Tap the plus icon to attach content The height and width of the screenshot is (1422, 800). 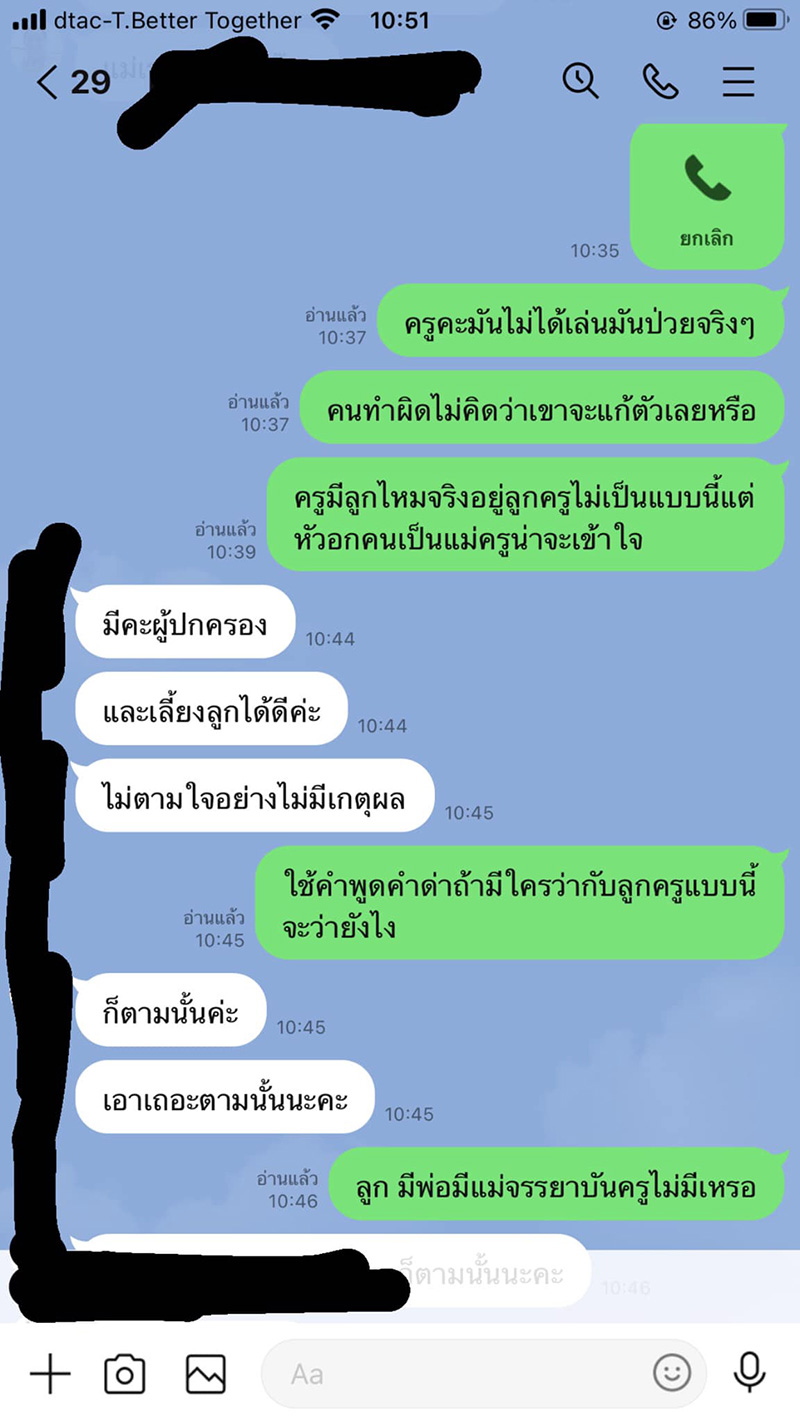pyautogui.click(x=50, y=1374)
